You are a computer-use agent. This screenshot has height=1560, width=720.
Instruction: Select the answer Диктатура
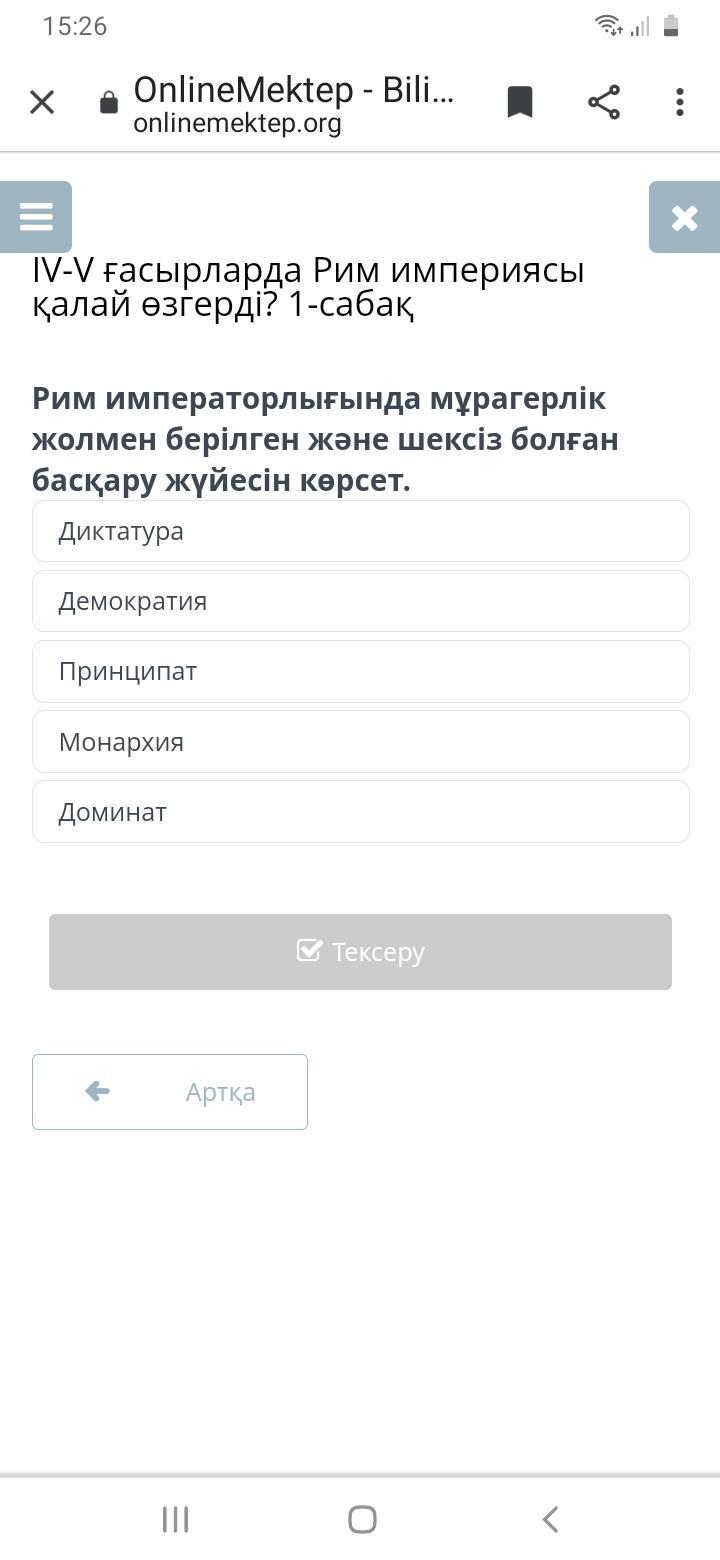click(360, 531)
